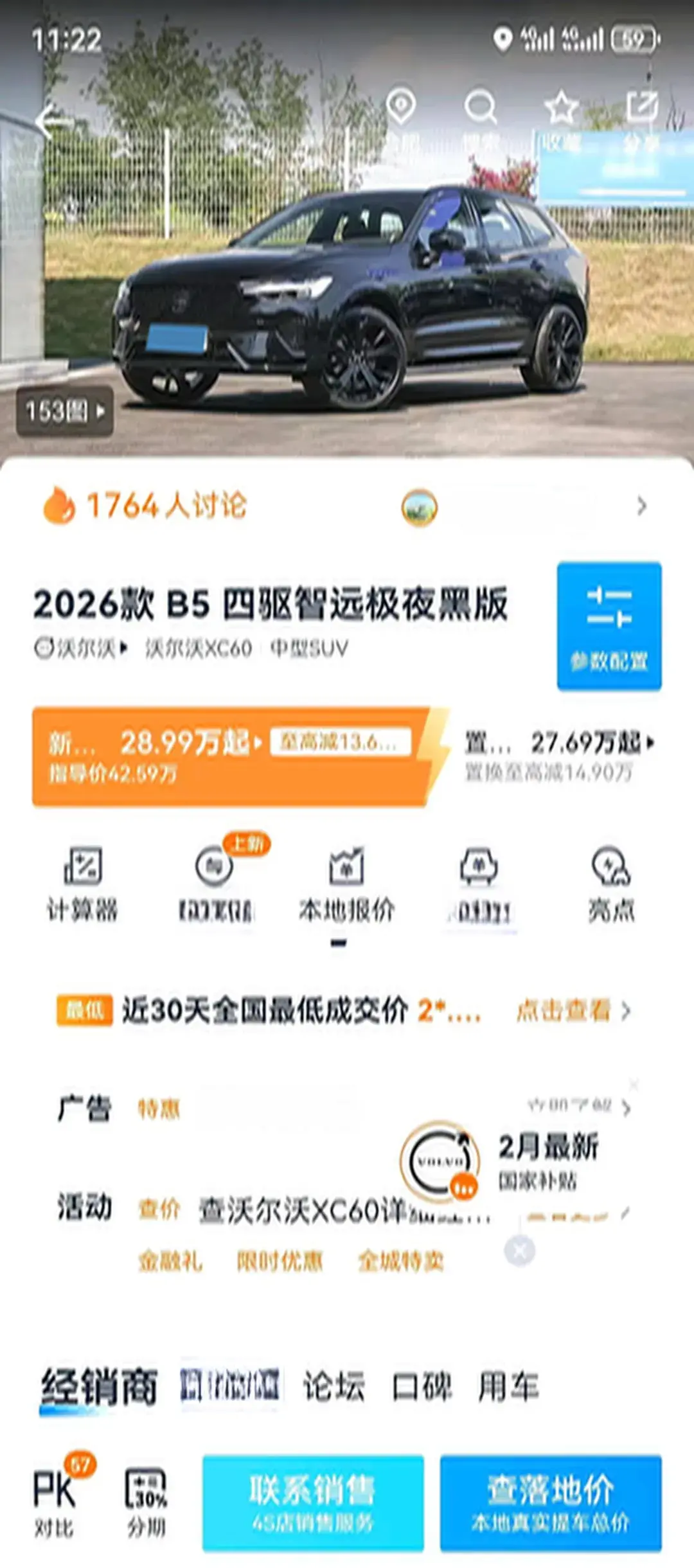Select 本地报价 local quotes
This screenshot has width=694, height=1568.
[346, 884]
